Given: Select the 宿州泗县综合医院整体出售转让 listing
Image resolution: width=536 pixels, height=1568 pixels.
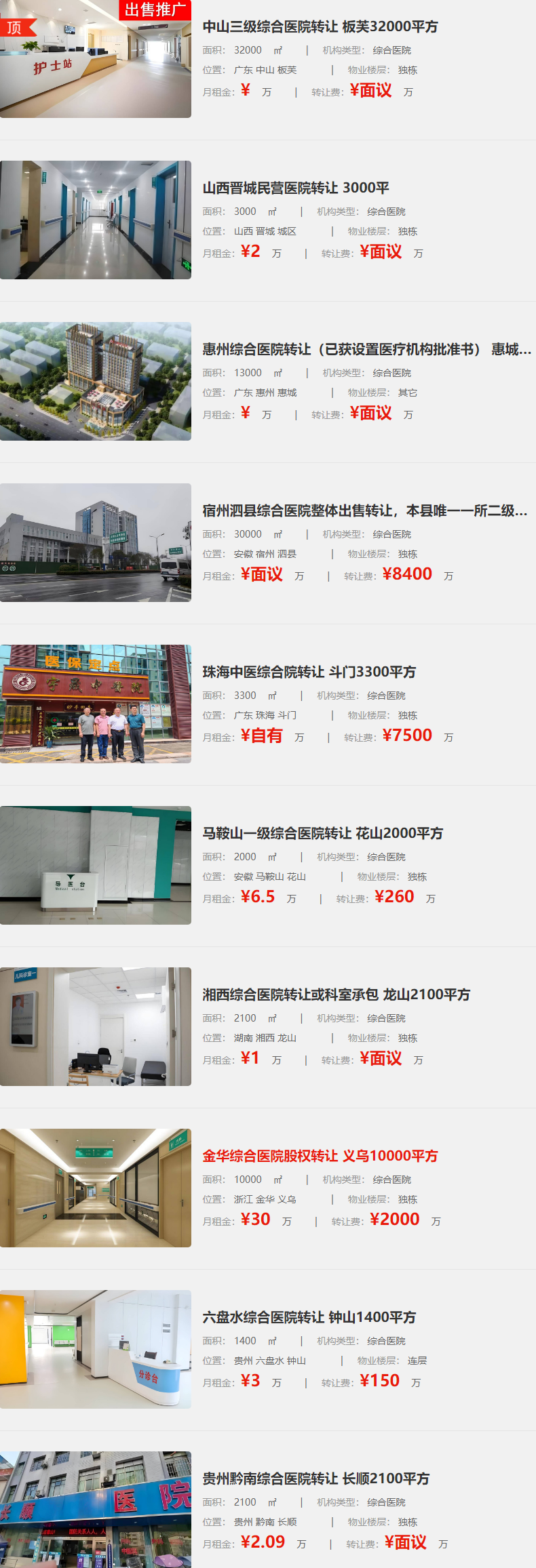Looking at the screenshot, I should pos(364,511).
